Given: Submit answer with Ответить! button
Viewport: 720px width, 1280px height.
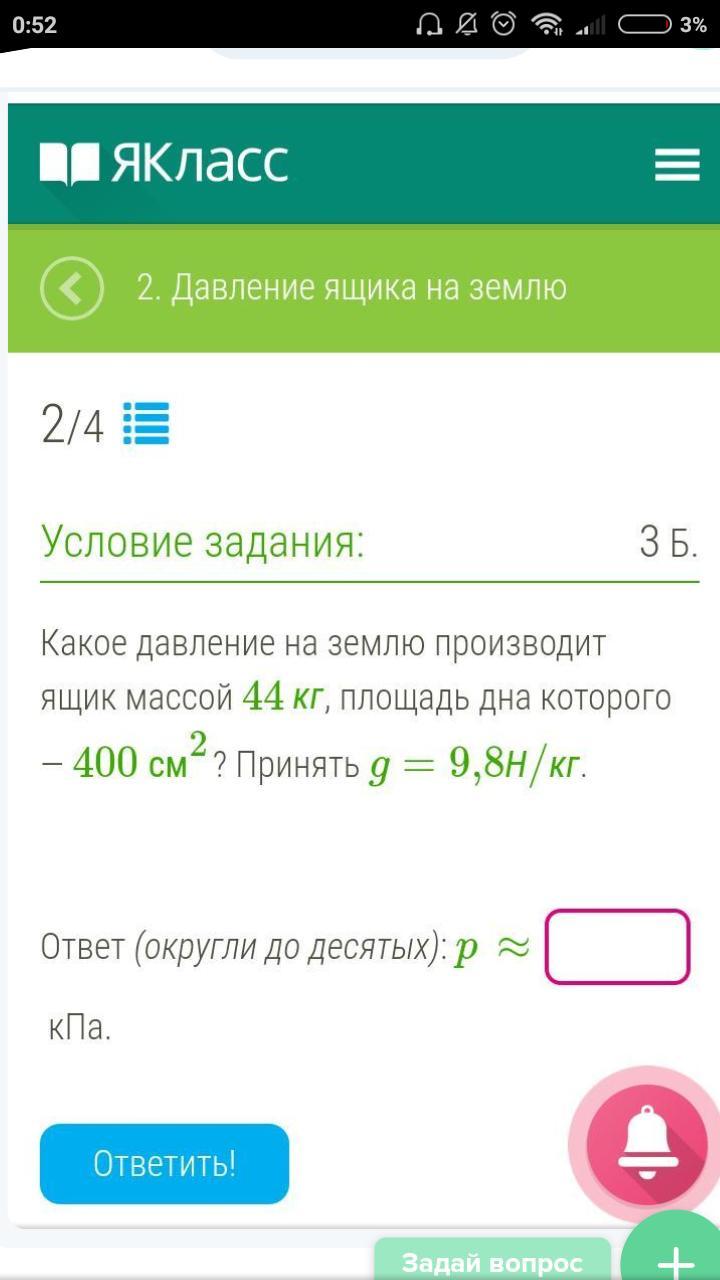Looking at the screenshot, I should (x=164, y=1163).
